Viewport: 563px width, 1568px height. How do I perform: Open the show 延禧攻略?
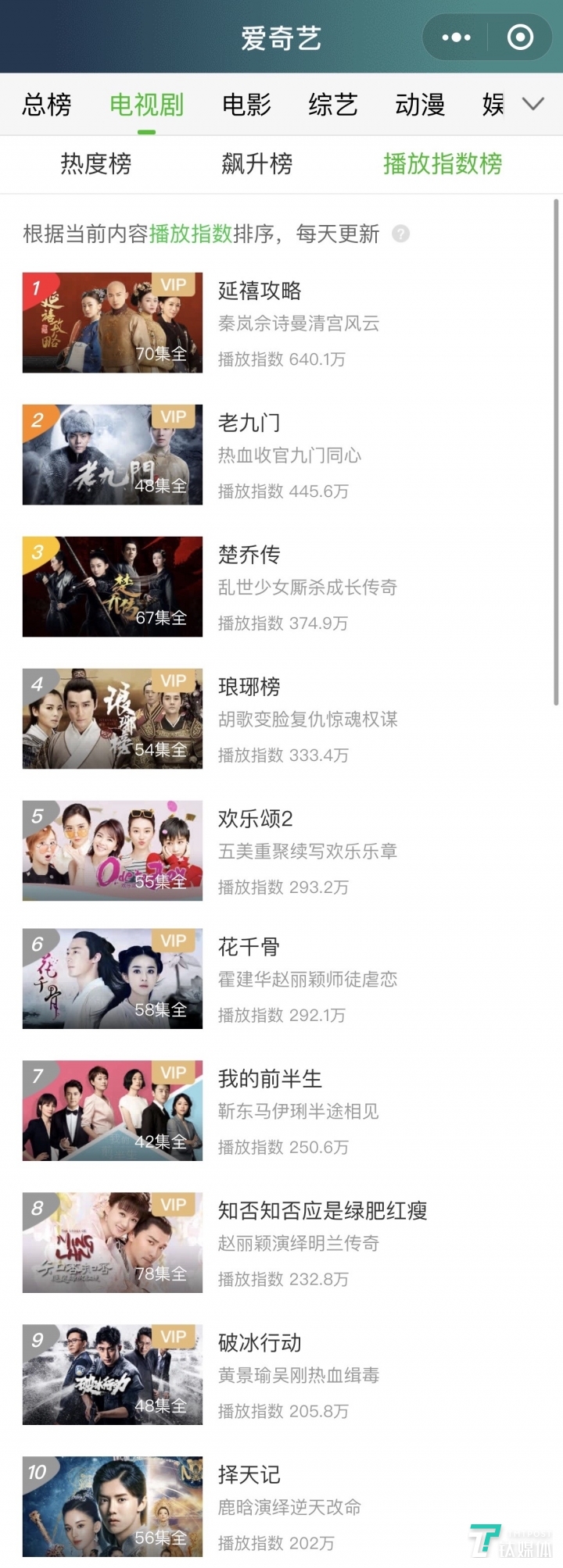pos(260,291)
